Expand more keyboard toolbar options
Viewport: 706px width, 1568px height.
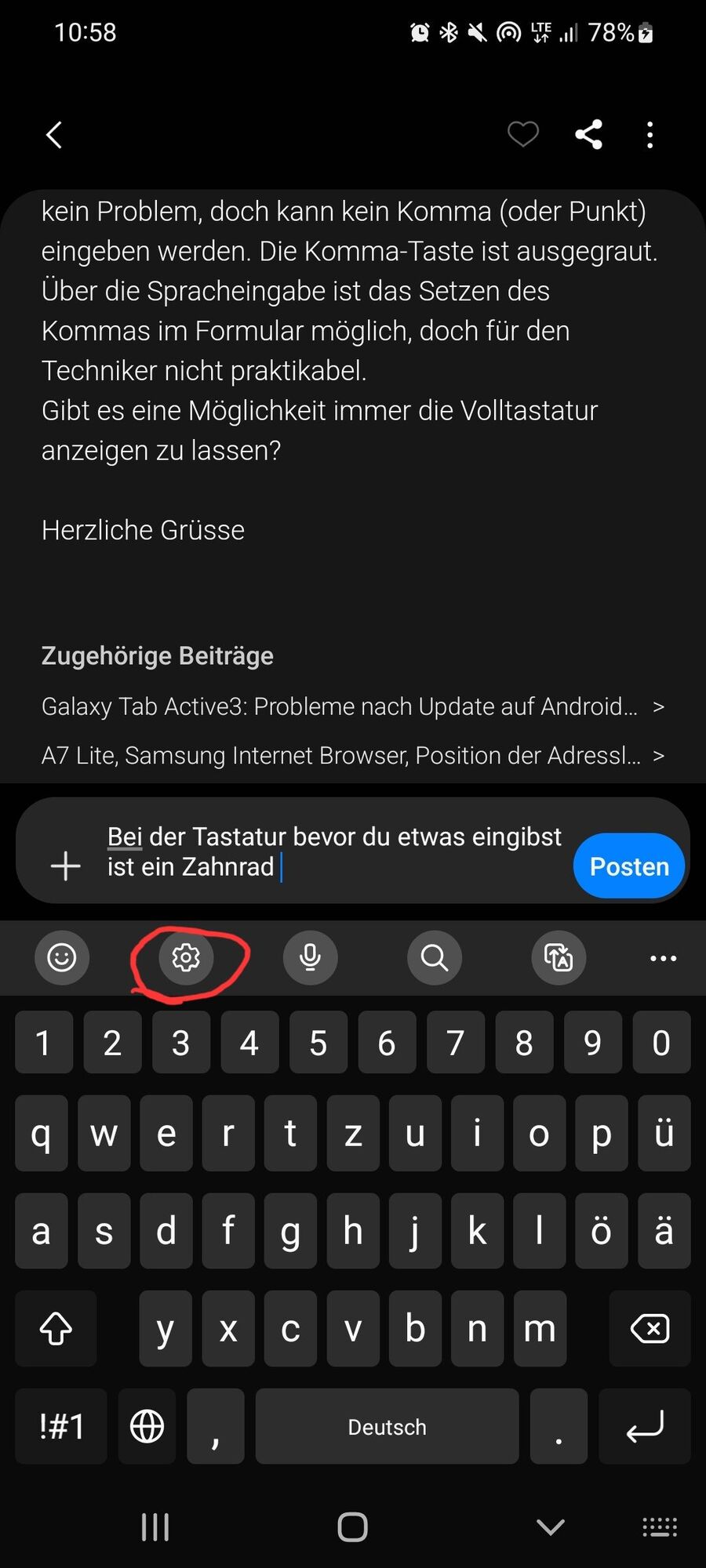(x=663, y=958)
